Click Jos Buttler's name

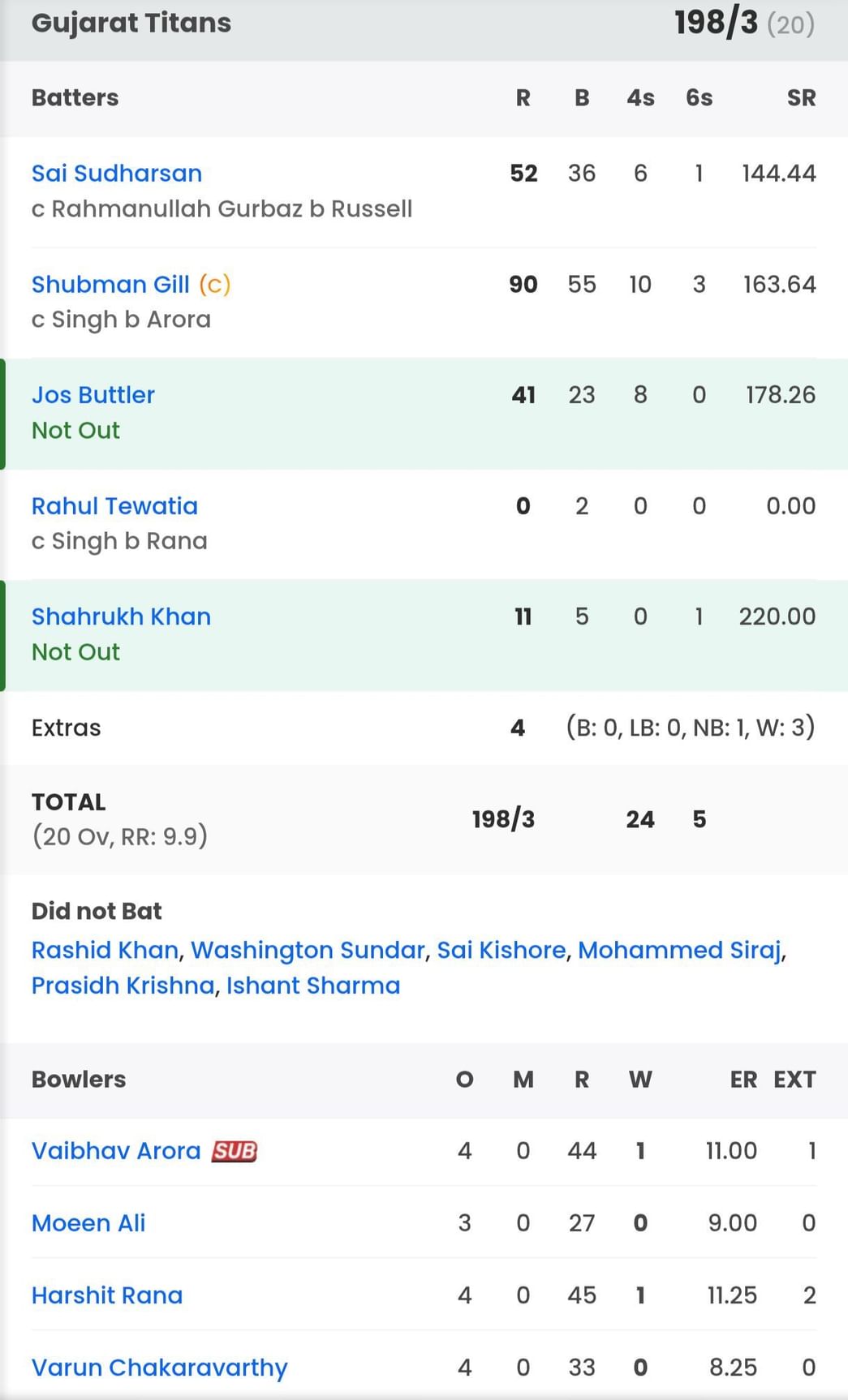[93, 395]
